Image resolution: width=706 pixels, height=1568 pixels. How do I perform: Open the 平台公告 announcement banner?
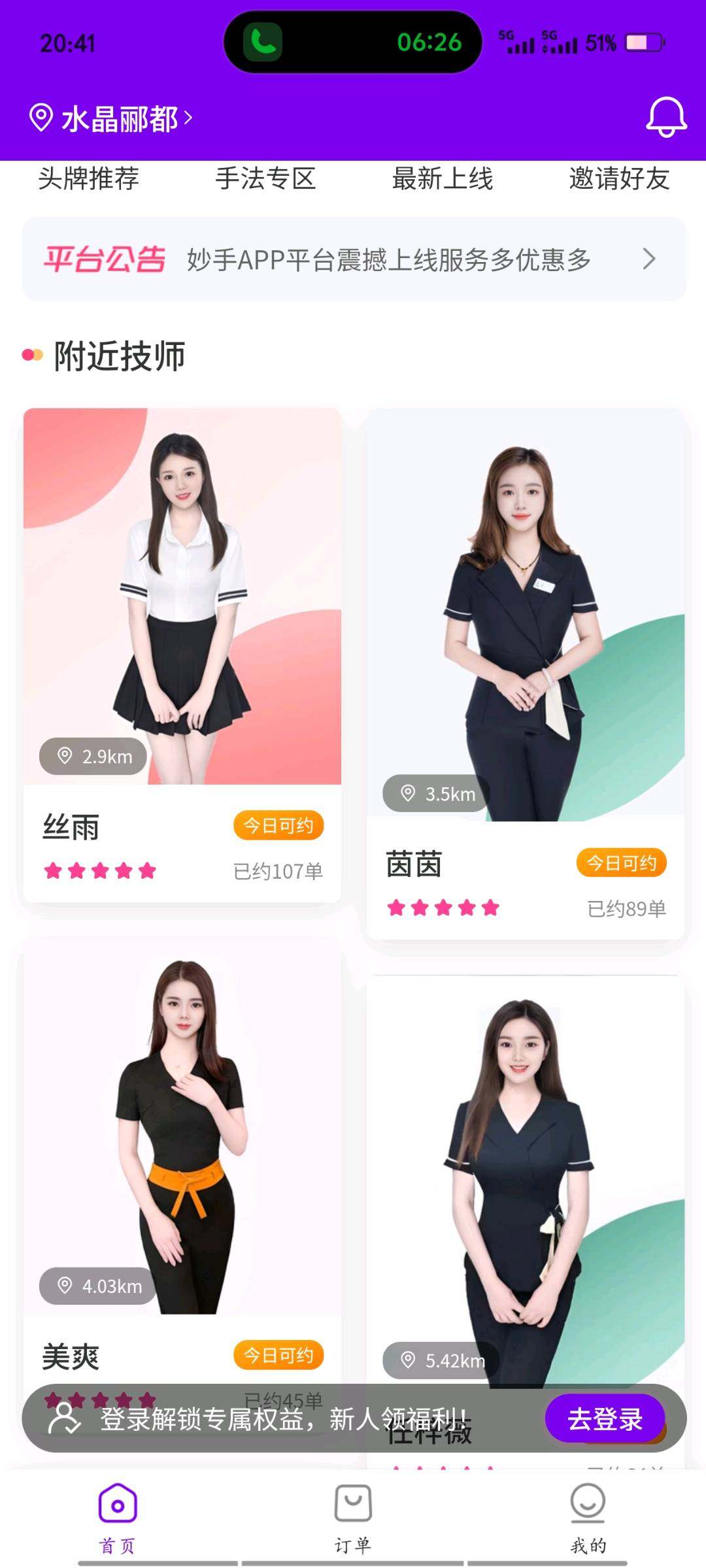click(354, 259)
